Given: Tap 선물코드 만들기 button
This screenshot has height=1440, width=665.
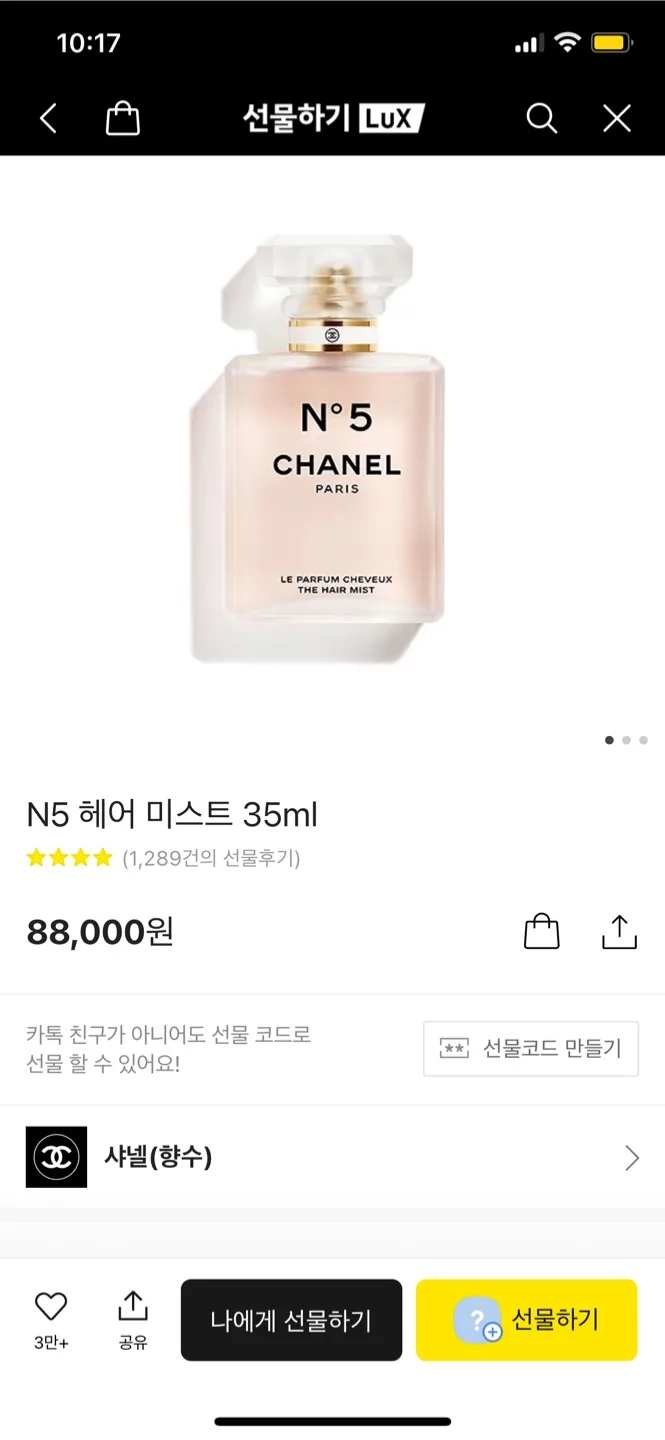Looking at the screenshot, I should point(531,1048).
